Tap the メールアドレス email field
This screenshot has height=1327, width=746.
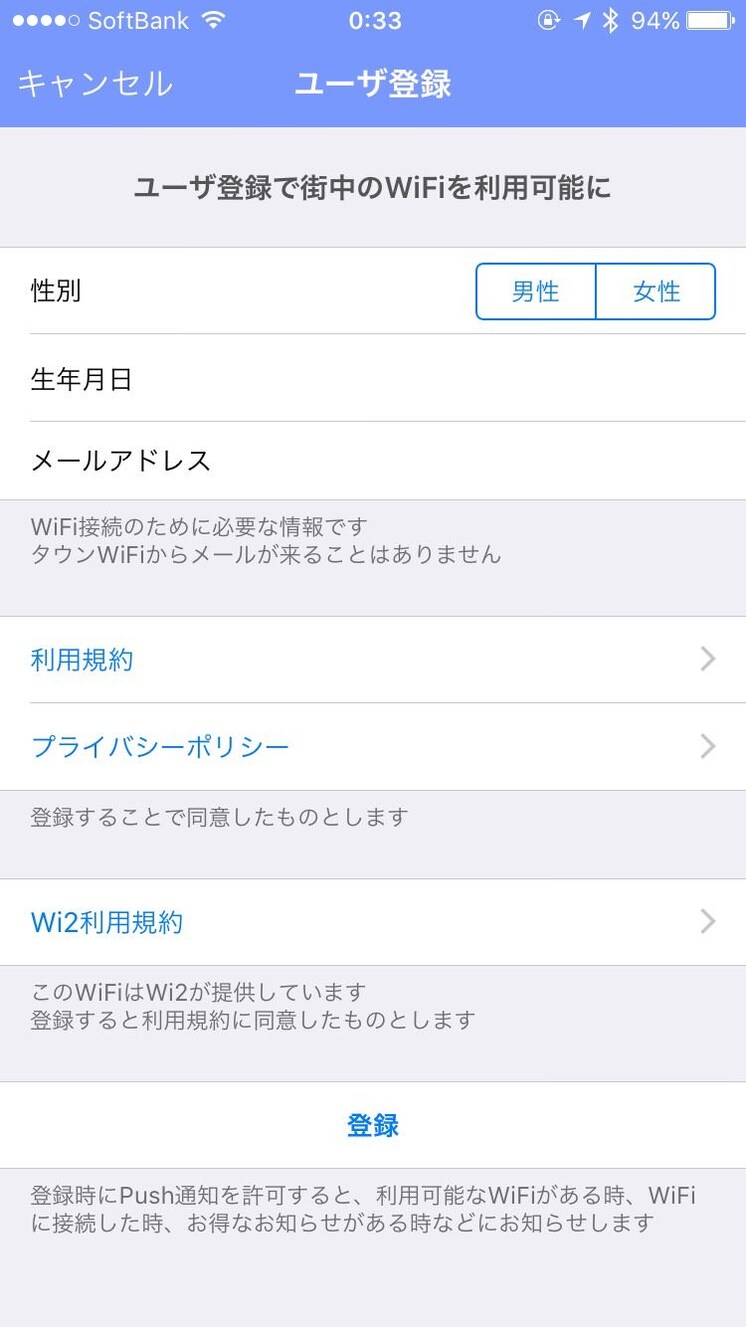point(373,461)
